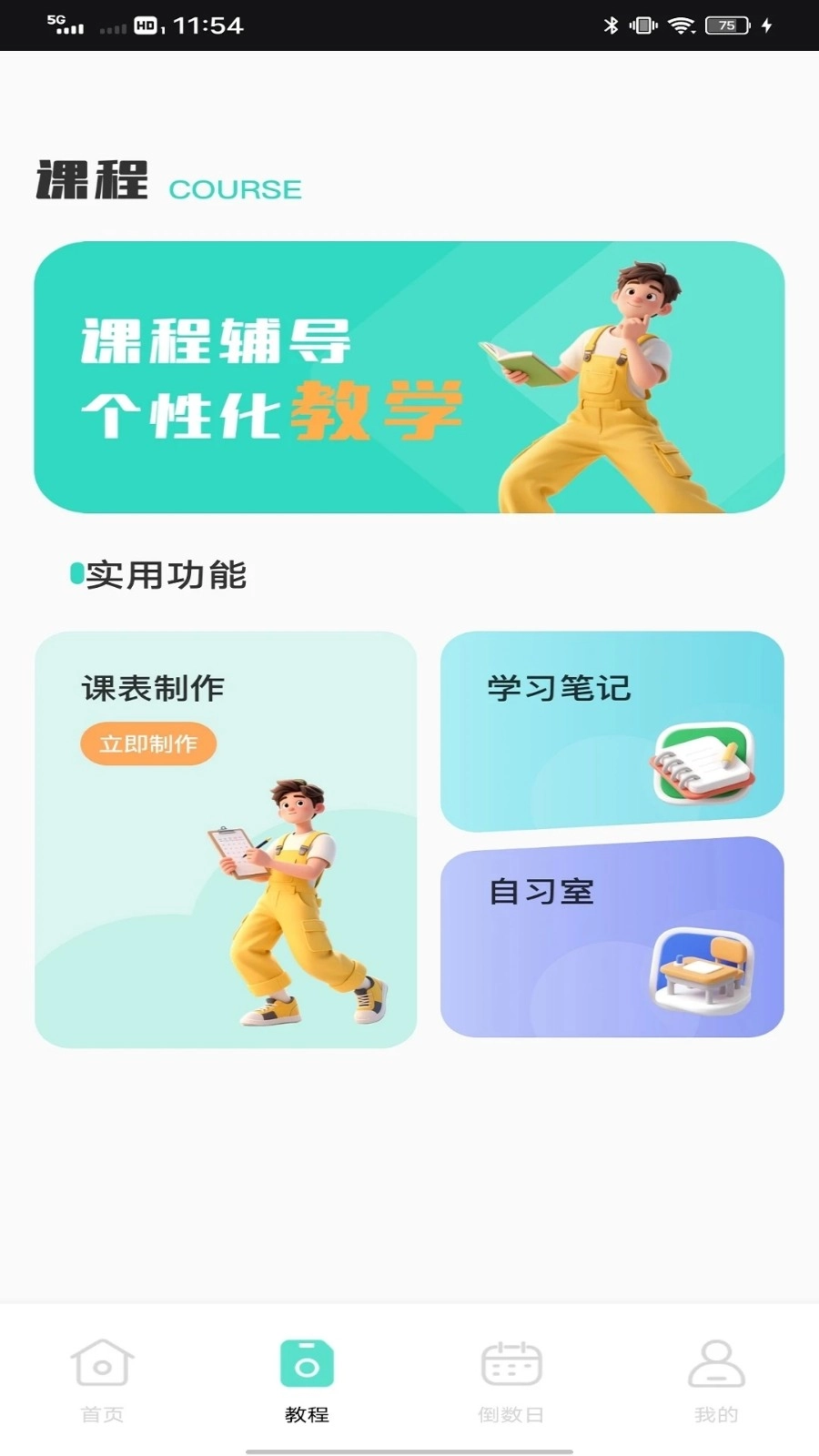The image size is (819, 1456).
Task: Tap the battery indicator showing 75
Action: 724,25
